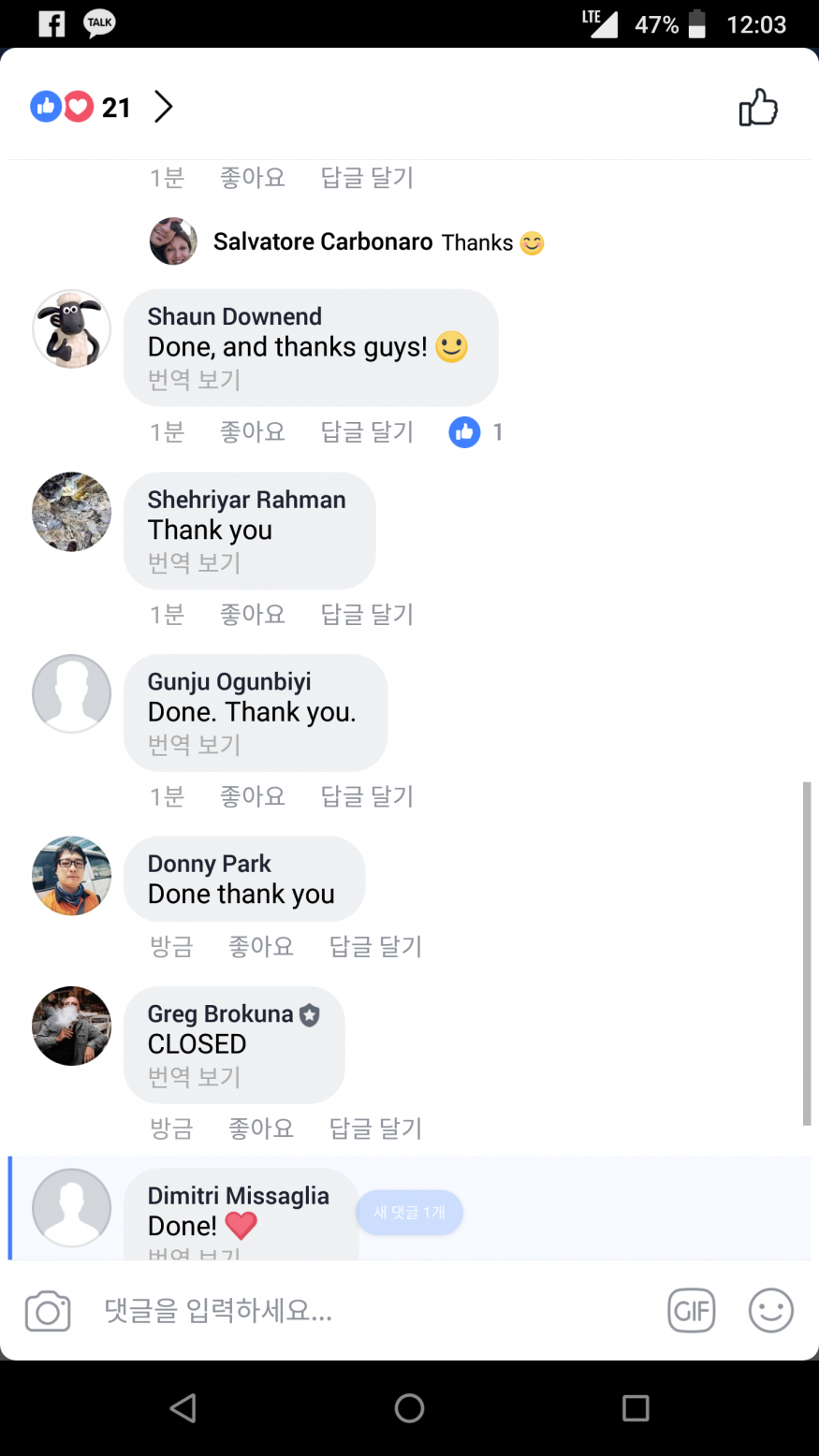The image size is (819, 1456).
Task: Jump to the new comment pill
Action: pyautogui.click(x=409, y=1213)
